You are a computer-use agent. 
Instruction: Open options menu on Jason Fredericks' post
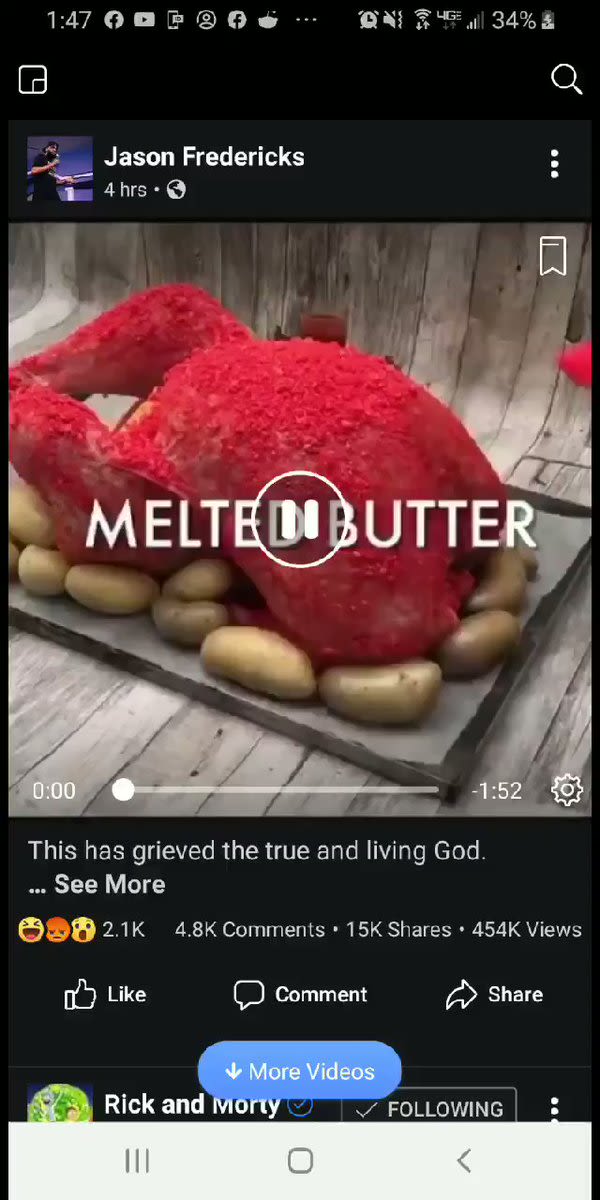click(x=554, y=164)
